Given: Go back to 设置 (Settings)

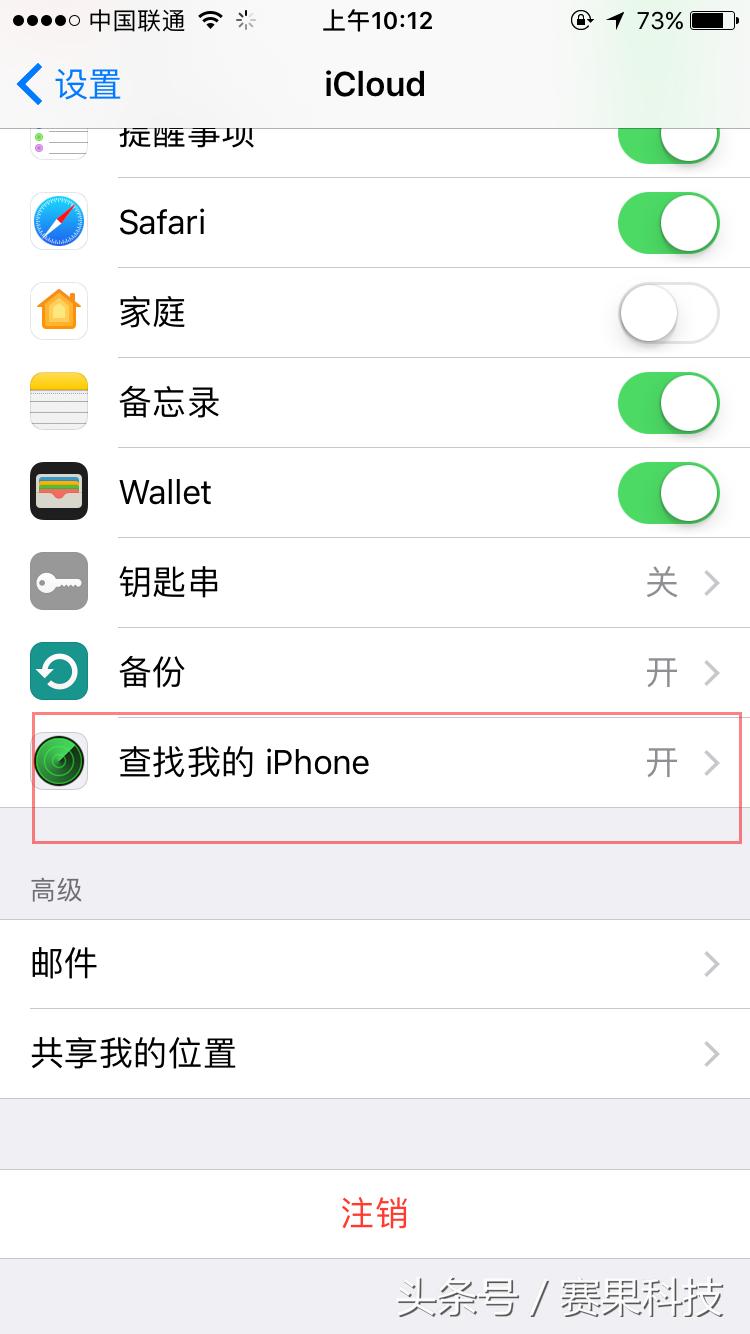Looking at the screenshot, I should pos(67,85).
